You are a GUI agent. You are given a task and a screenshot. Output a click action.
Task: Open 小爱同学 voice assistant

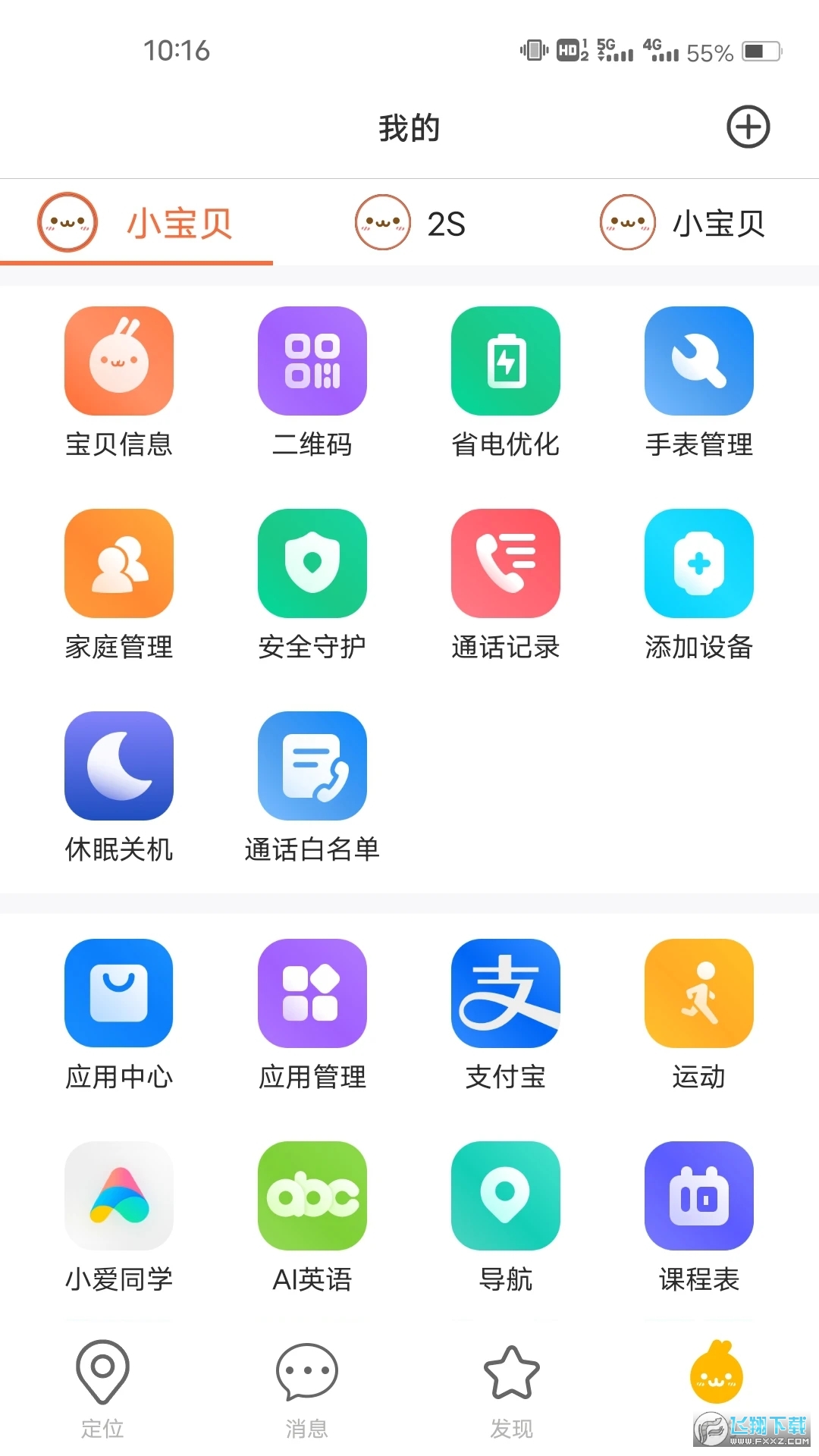tap(119, 1197)
